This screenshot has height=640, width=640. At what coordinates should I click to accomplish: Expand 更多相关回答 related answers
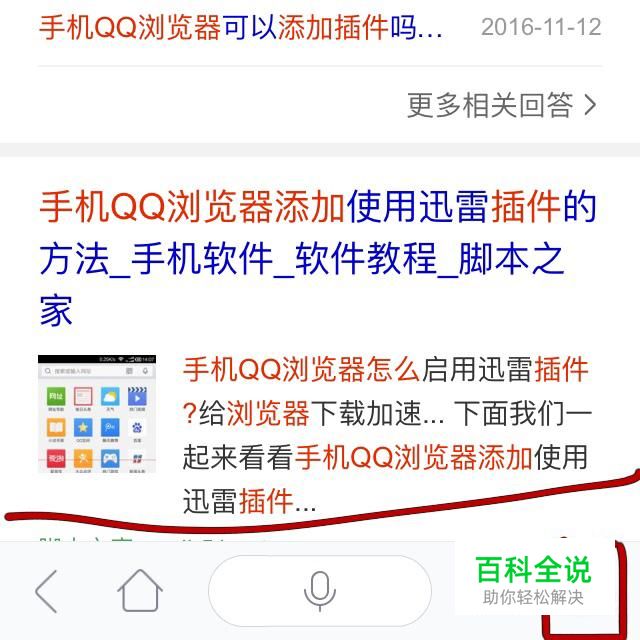coord(500,105)
